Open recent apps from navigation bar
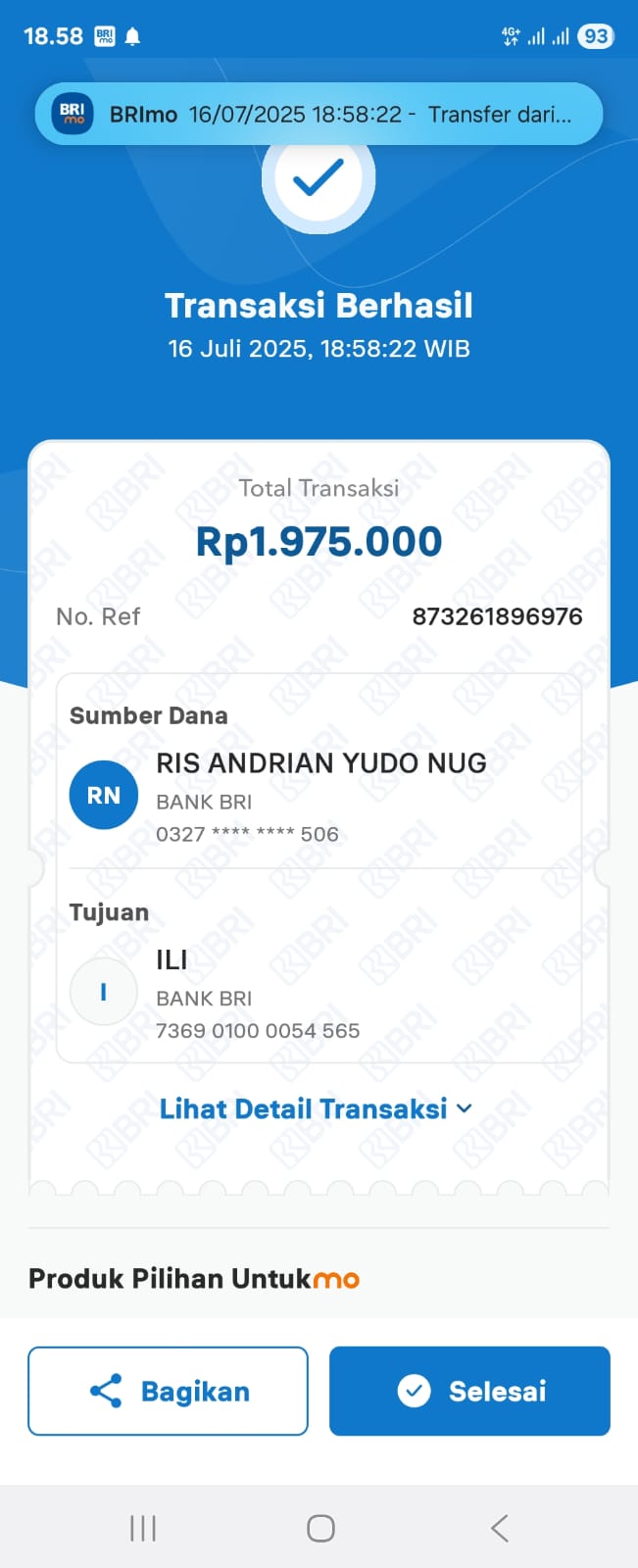 pyautogui.click(x=143, y=1528)
